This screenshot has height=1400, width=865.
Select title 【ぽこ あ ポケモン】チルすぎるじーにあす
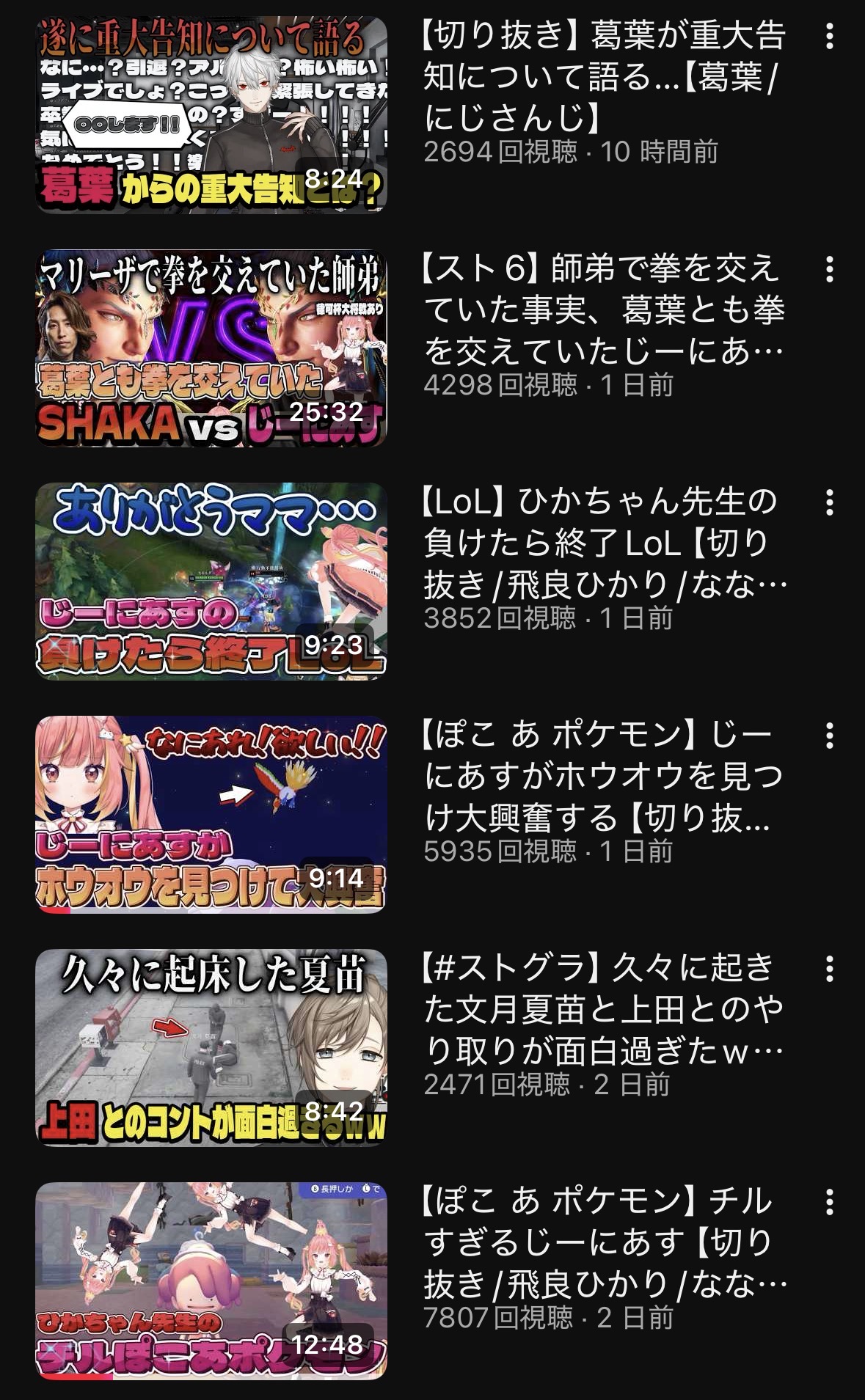pyautogui.click(x=603, y=1242)
